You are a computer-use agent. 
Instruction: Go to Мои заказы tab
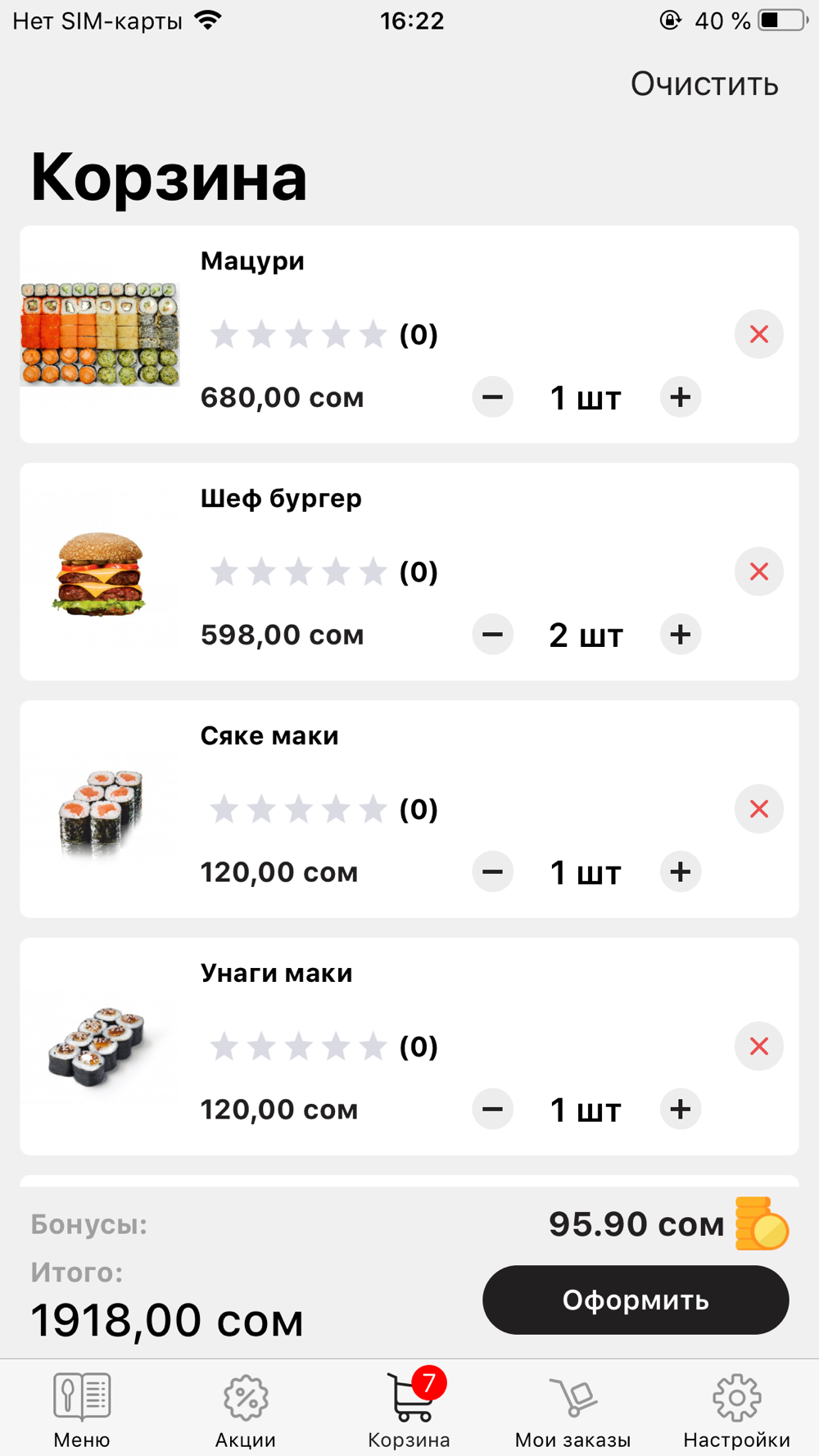click(573, 1410)
